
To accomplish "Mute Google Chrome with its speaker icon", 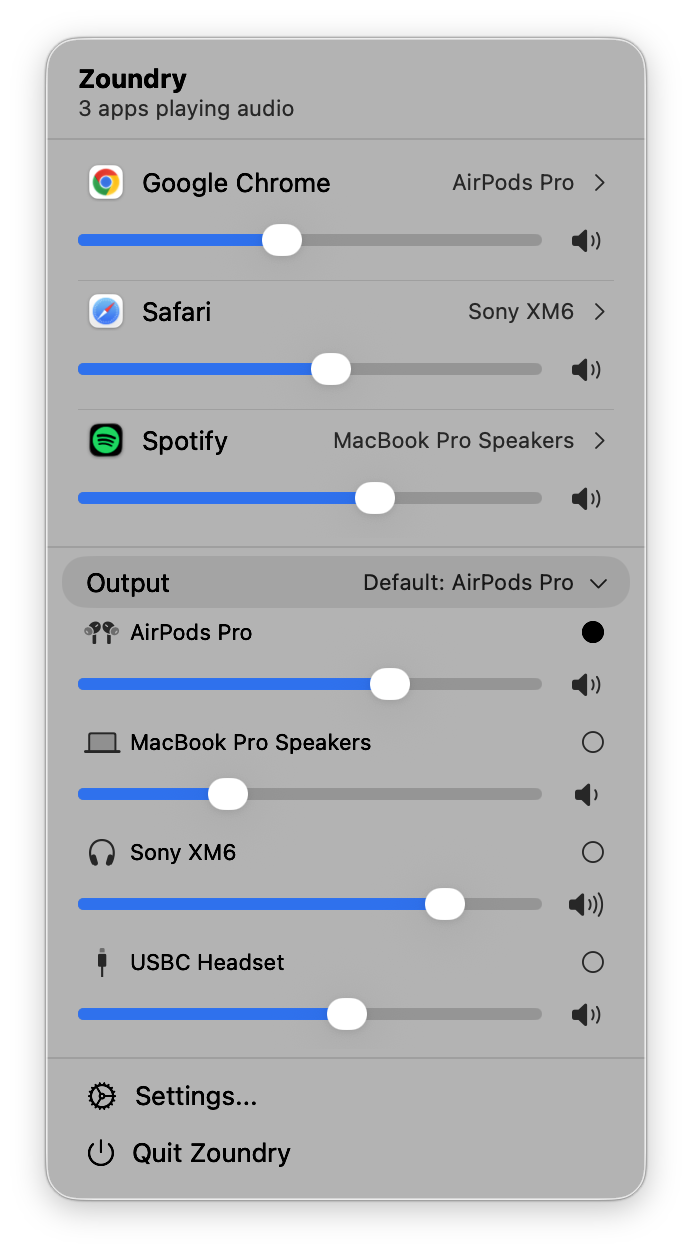I will click(x=586, y=241).
